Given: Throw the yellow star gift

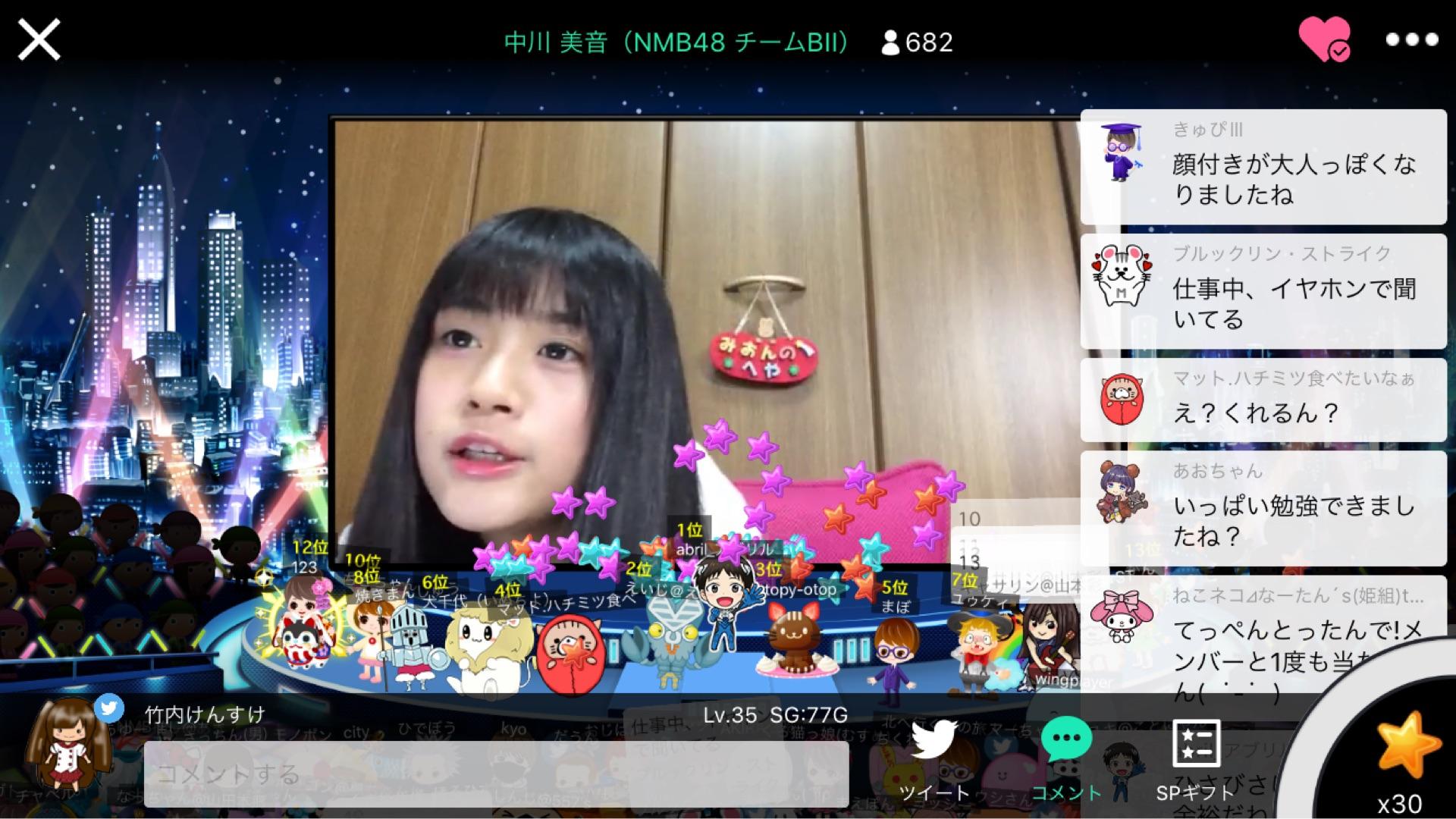Looking at the screenshot, I should coord(1407,747).
